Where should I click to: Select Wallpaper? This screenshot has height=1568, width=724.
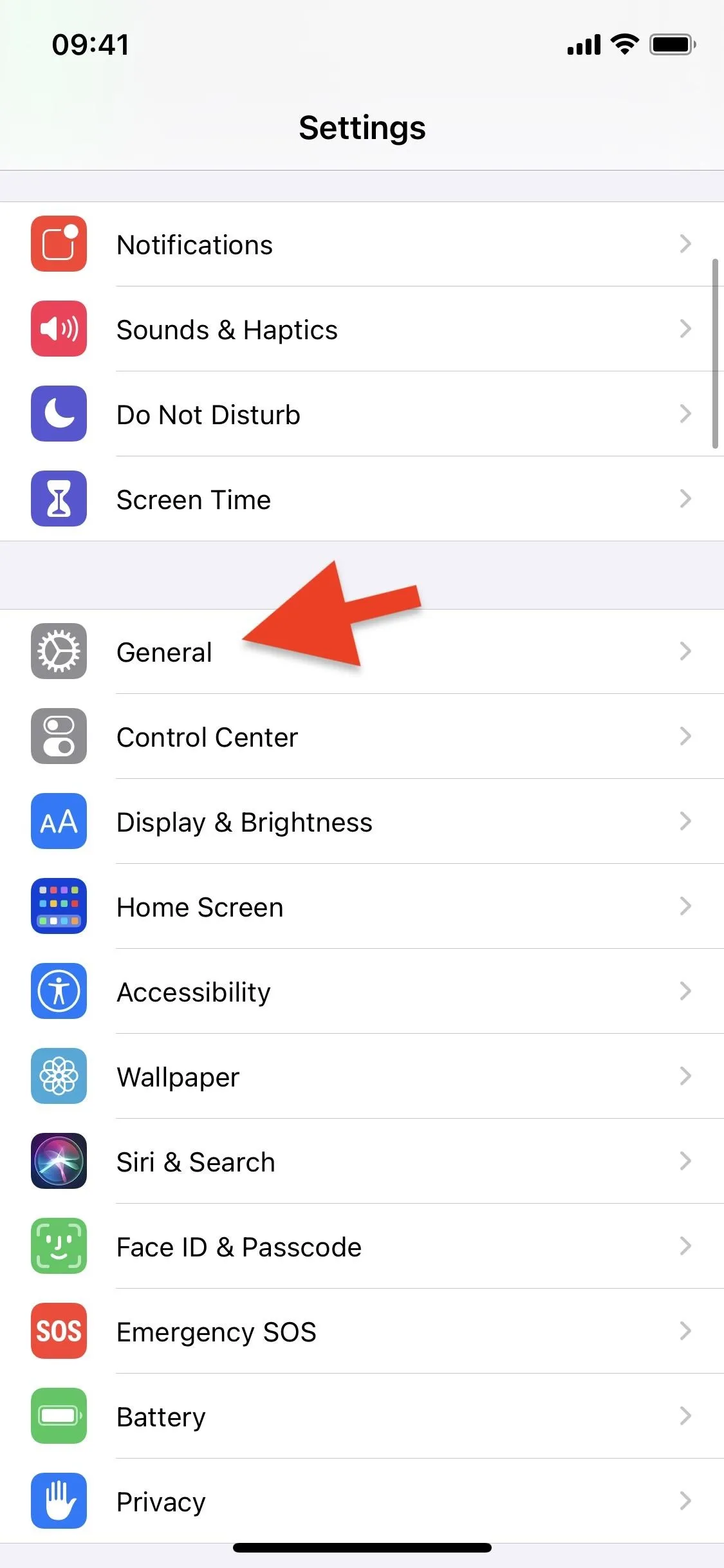click(x=362, y=1076)
